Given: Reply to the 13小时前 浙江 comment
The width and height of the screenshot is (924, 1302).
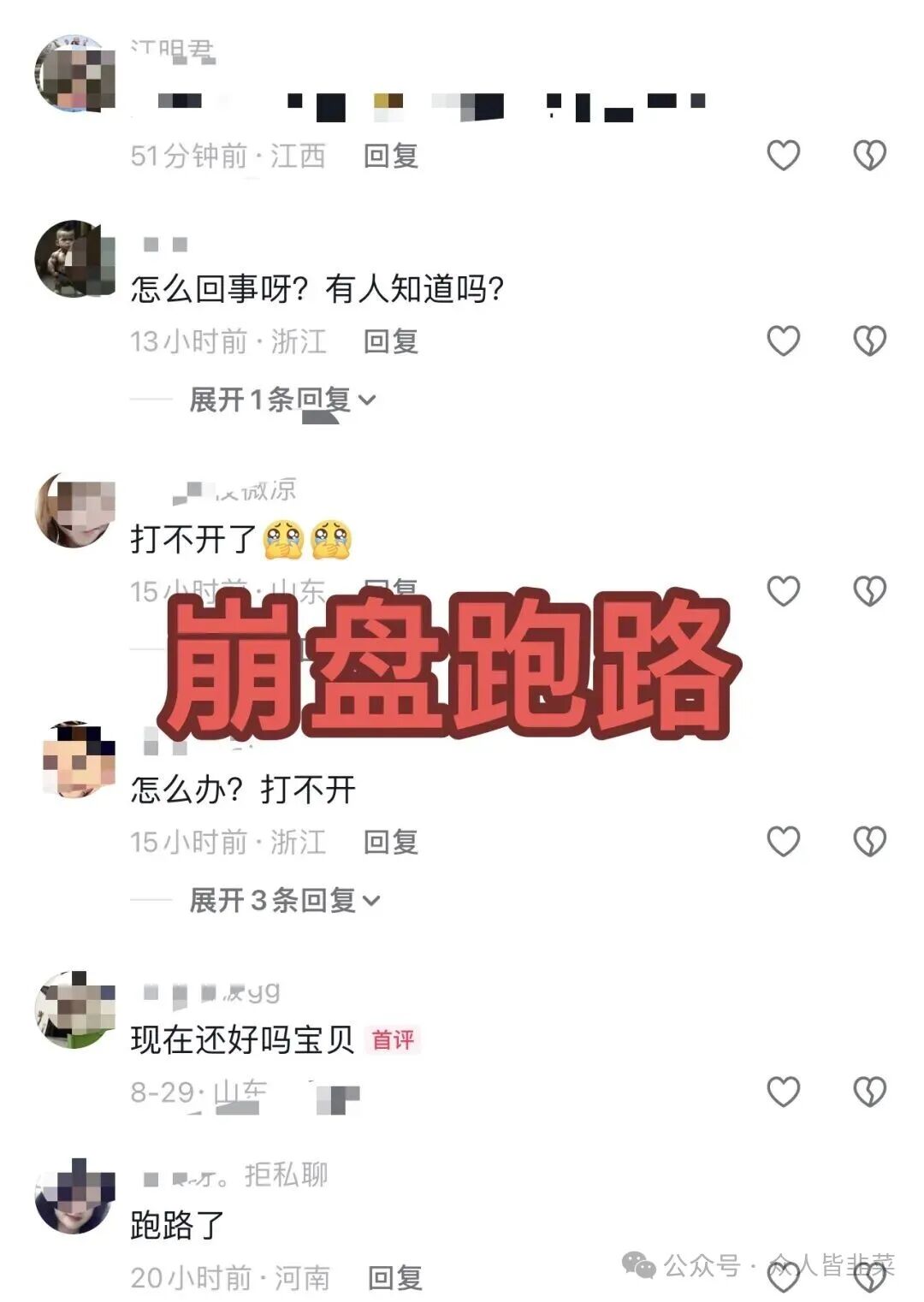Looking at the screenshot, I should click(391, 341).
